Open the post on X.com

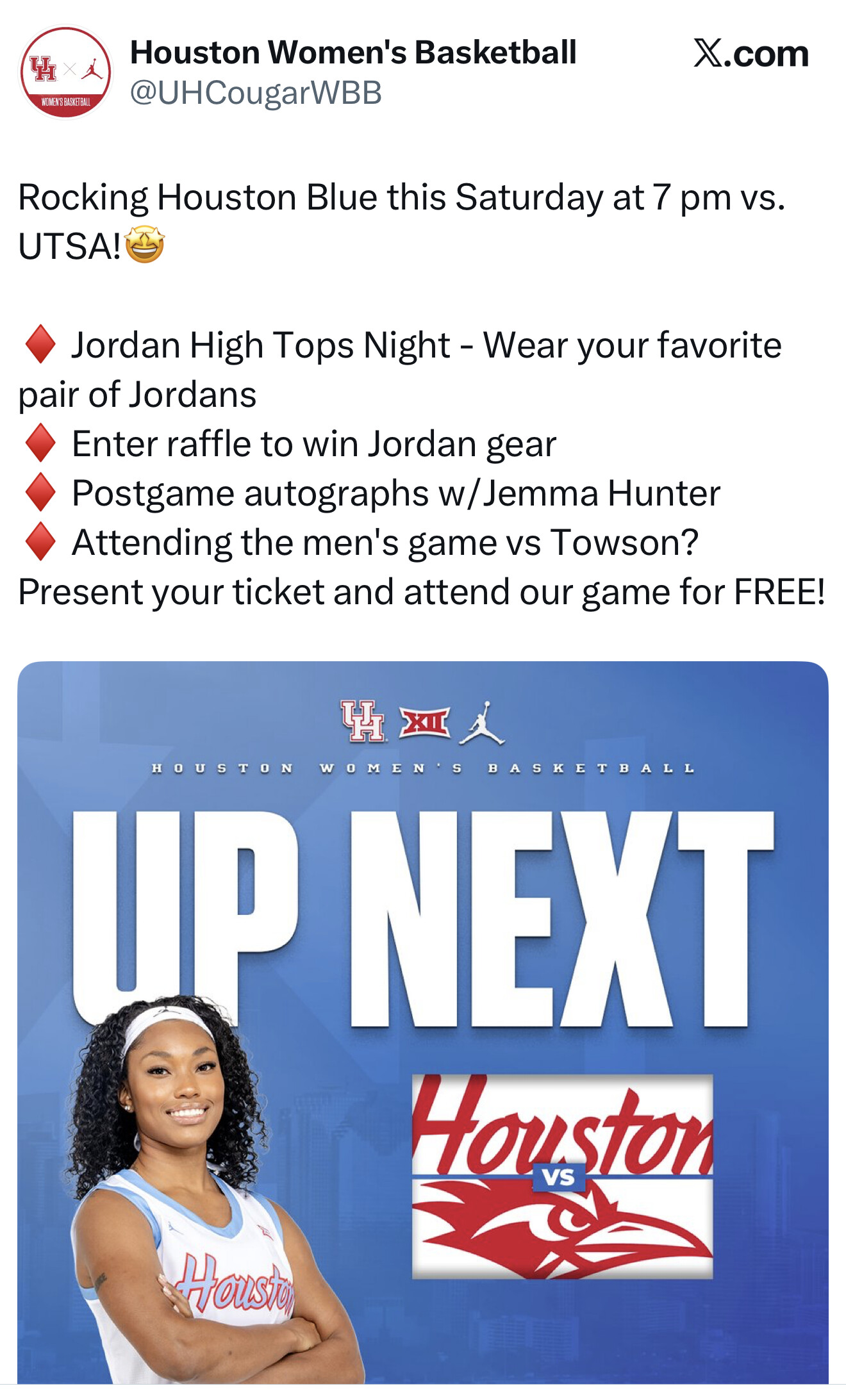(x=751, y=54)
